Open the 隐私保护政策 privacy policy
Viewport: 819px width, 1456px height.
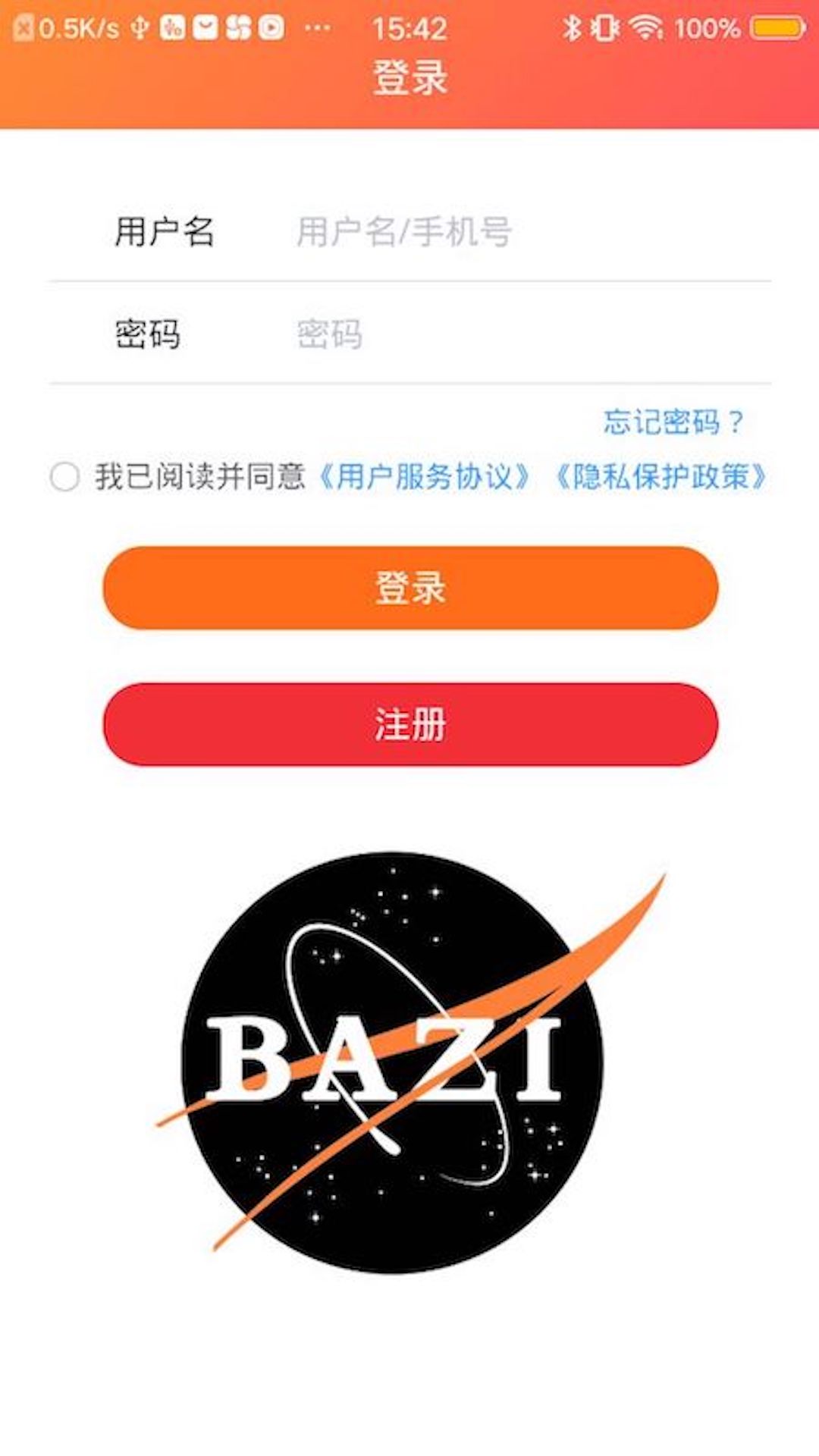(x=660, y=477)
